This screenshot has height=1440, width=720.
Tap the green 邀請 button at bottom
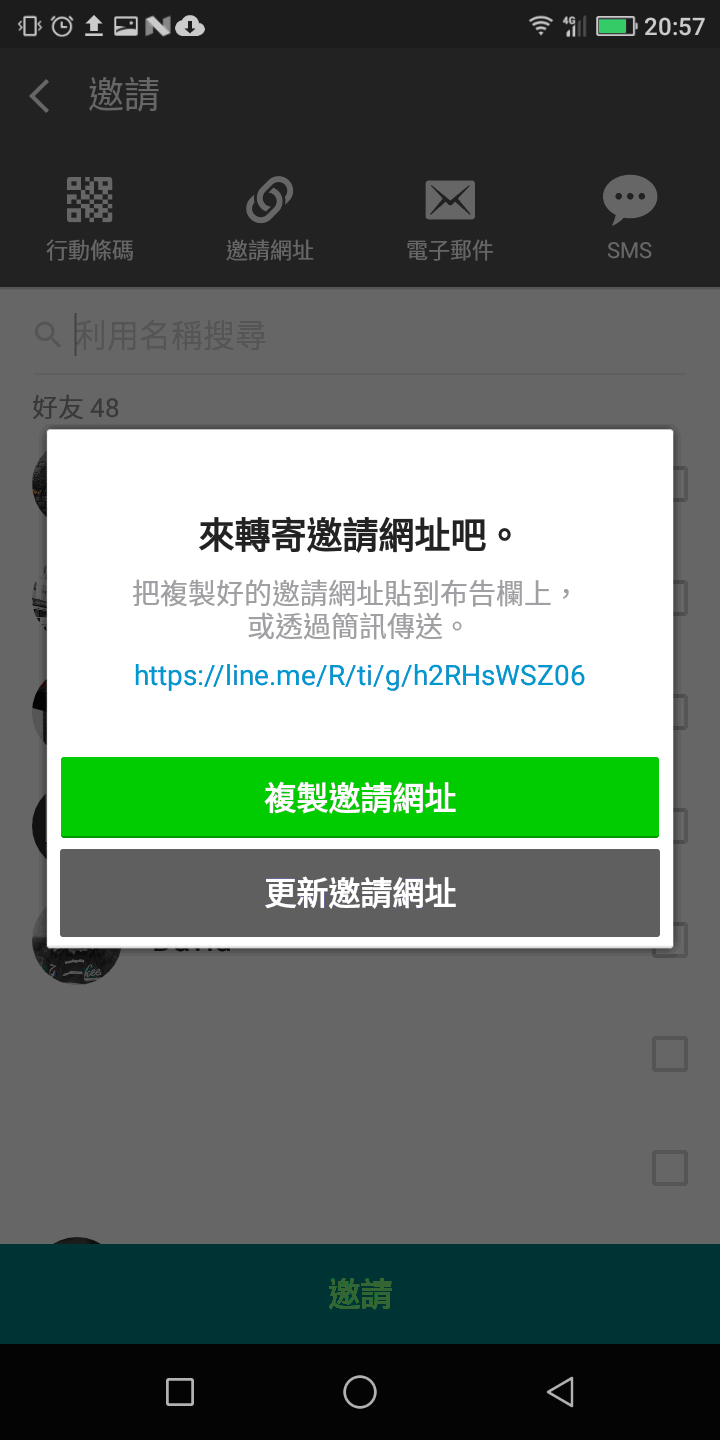pos(360,1294)
